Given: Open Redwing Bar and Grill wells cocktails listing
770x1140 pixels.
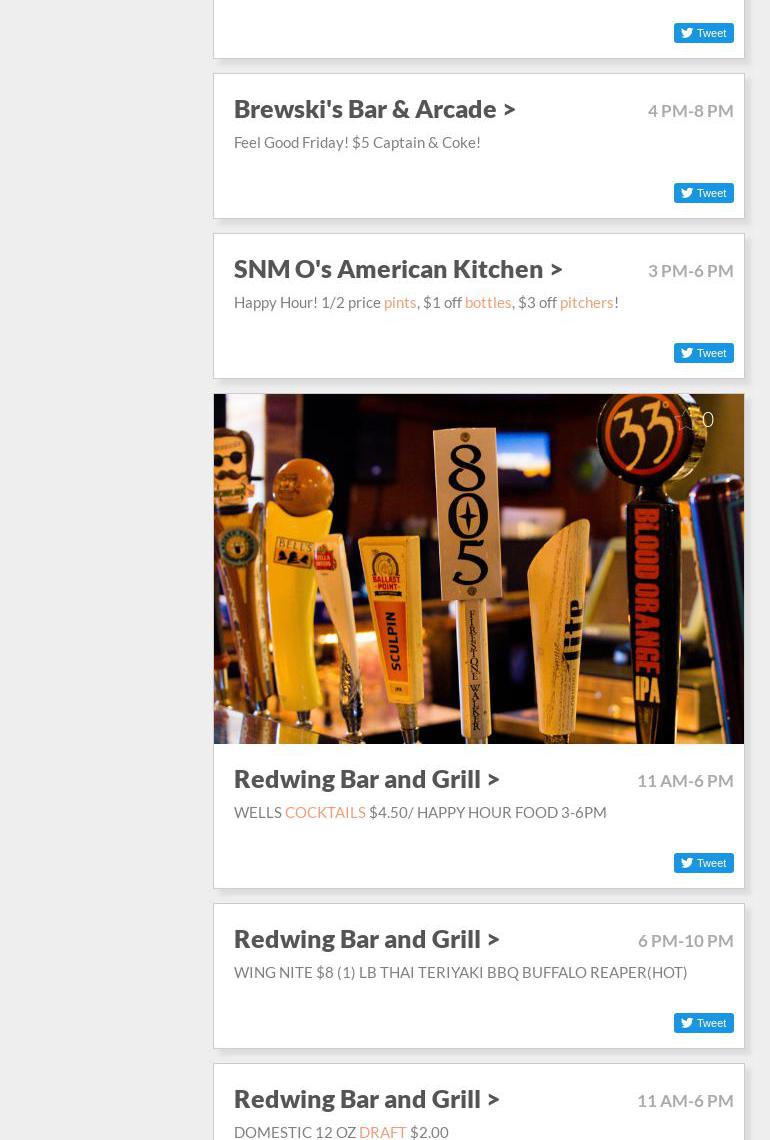Looking at the screenshot, I should click(x=366, y=779).
